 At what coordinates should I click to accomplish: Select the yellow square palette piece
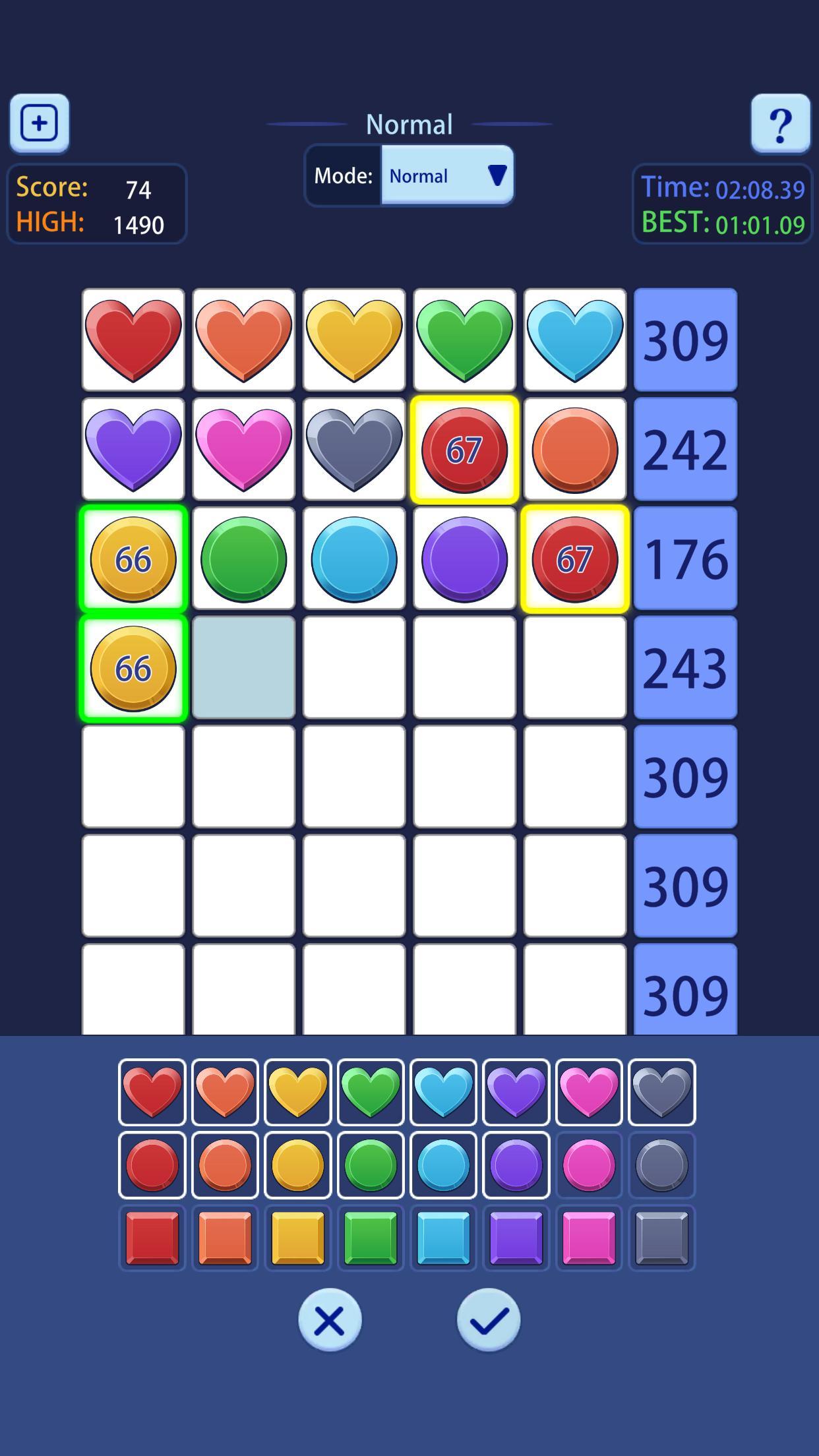(x=297, y=1238)
